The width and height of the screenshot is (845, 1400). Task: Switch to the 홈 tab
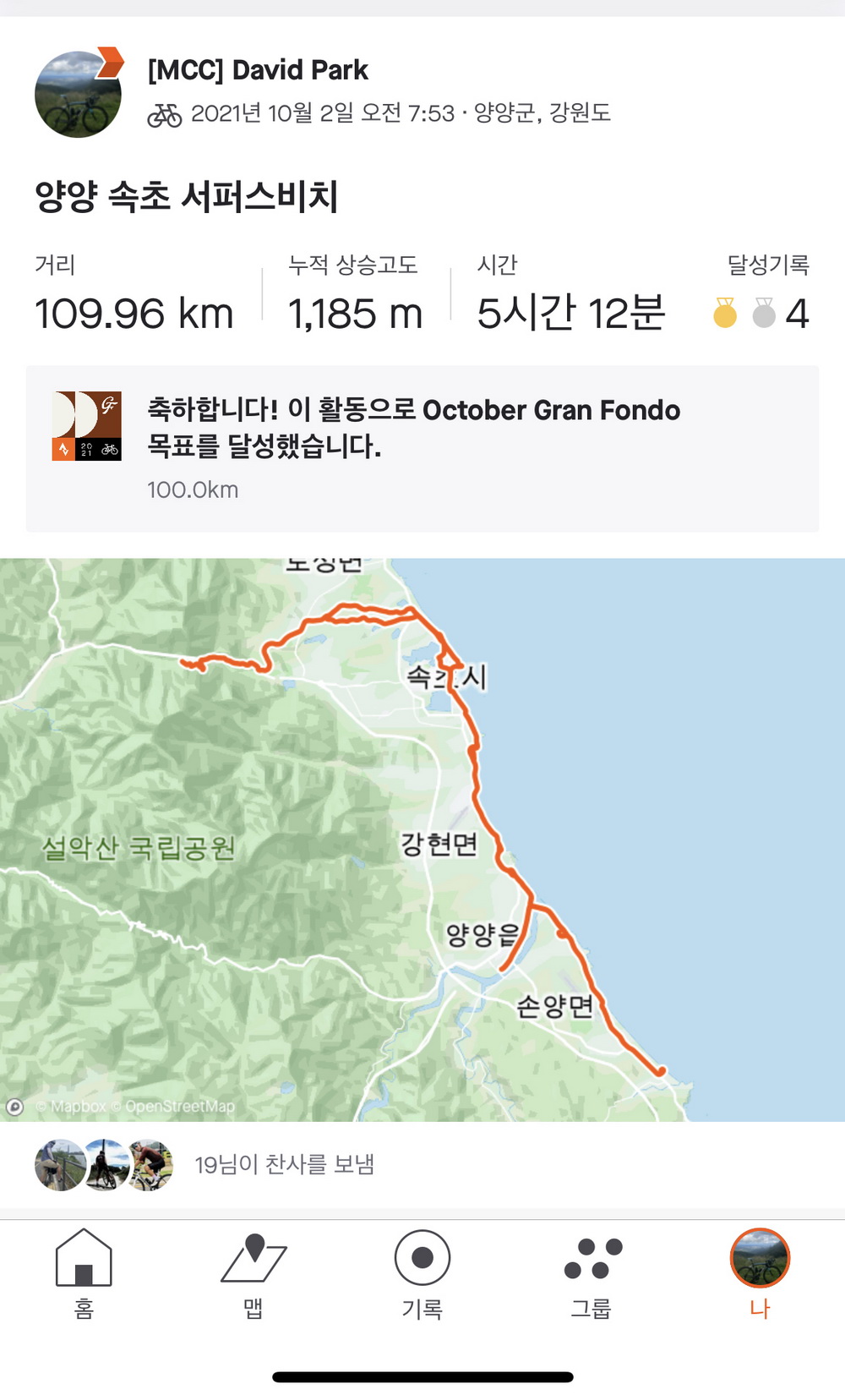pyautogui.click(x=84, y=1272)
